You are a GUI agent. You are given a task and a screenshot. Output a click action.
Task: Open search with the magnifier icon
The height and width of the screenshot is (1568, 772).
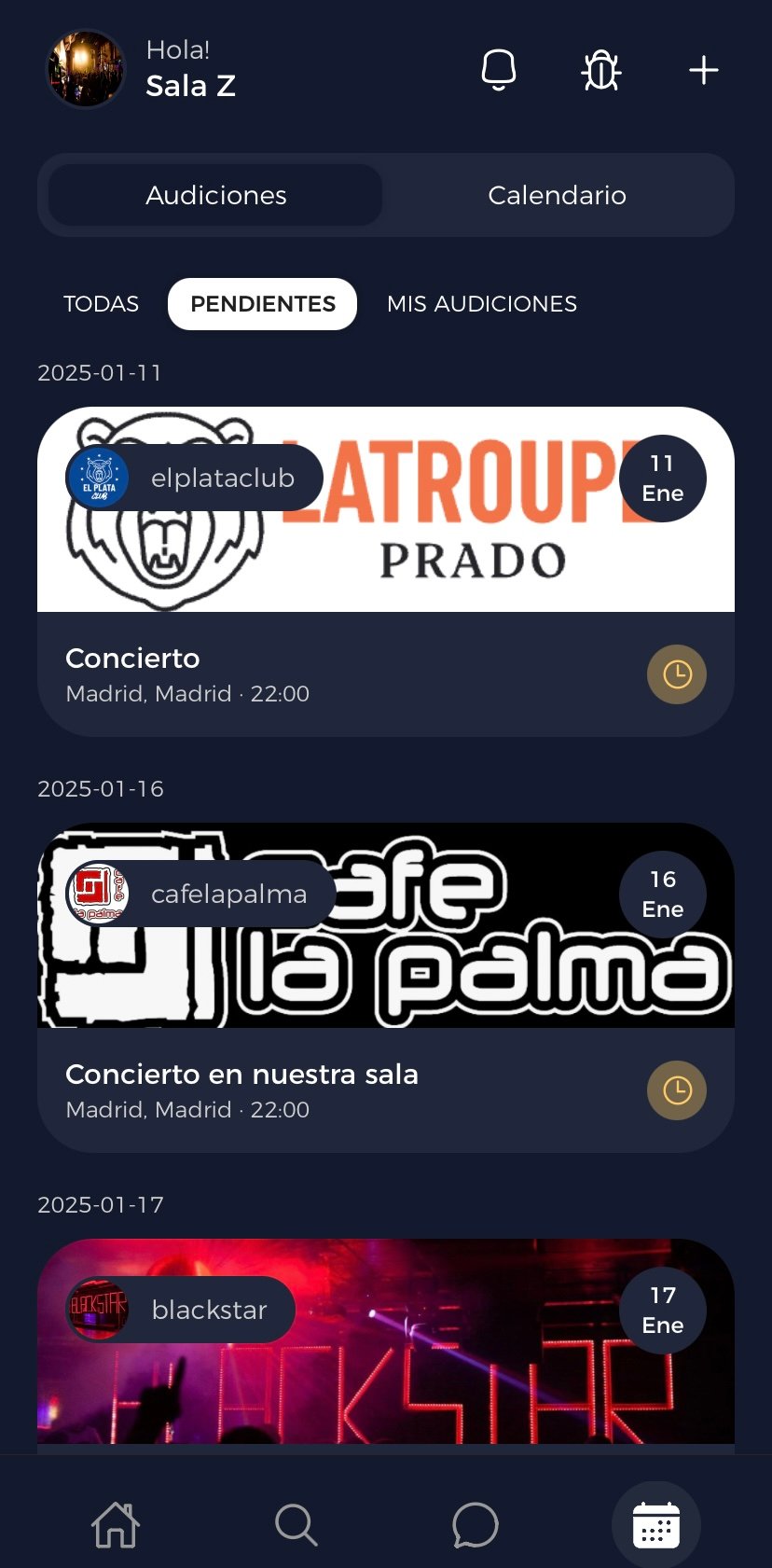point(296,1524)
